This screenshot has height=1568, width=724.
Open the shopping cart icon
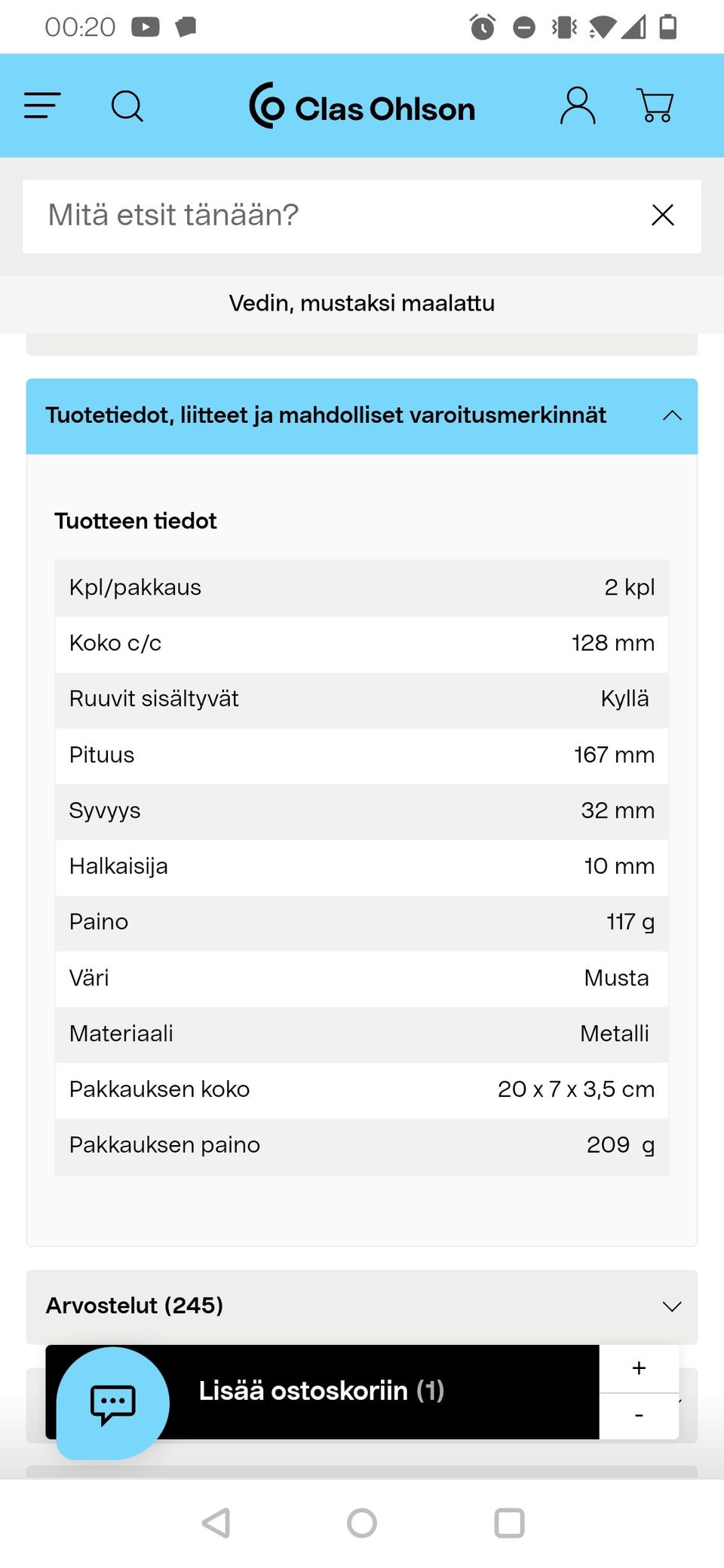coord(655,106)
